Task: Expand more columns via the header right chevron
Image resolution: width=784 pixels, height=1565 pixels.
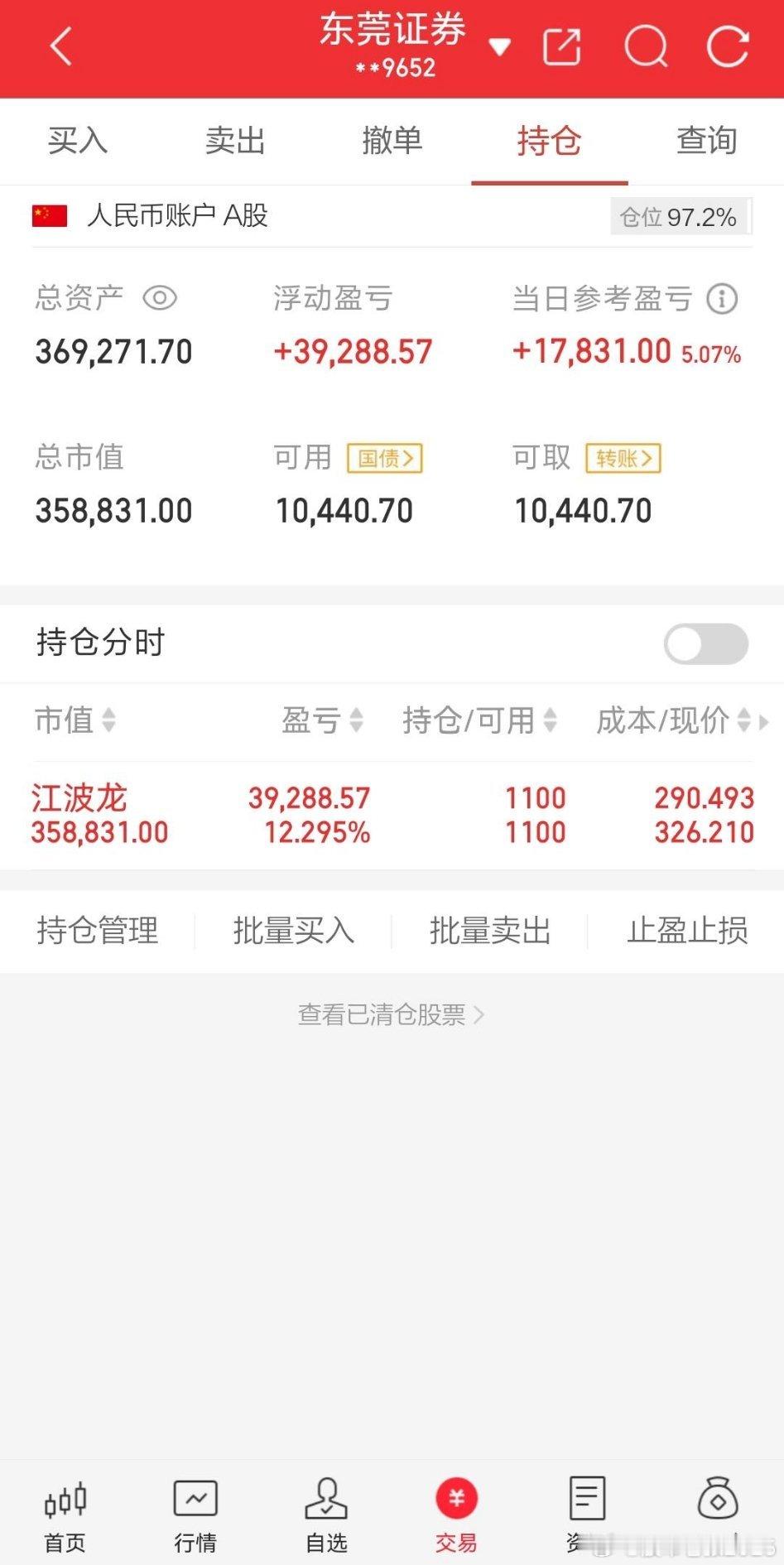Action: tap(763, 721)
